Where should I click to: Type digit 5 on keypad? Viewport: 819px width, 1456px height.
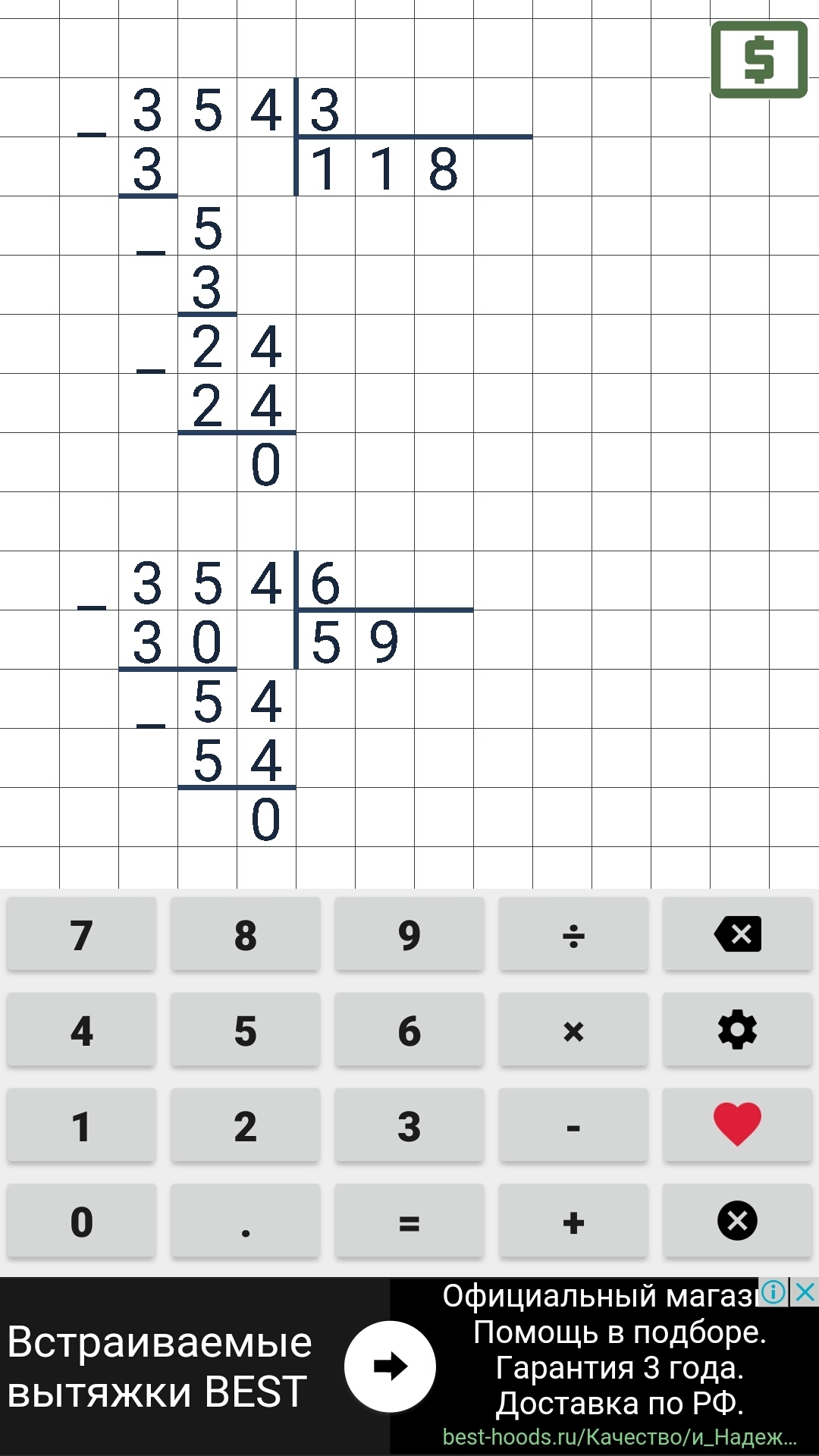pos(246,1030)
